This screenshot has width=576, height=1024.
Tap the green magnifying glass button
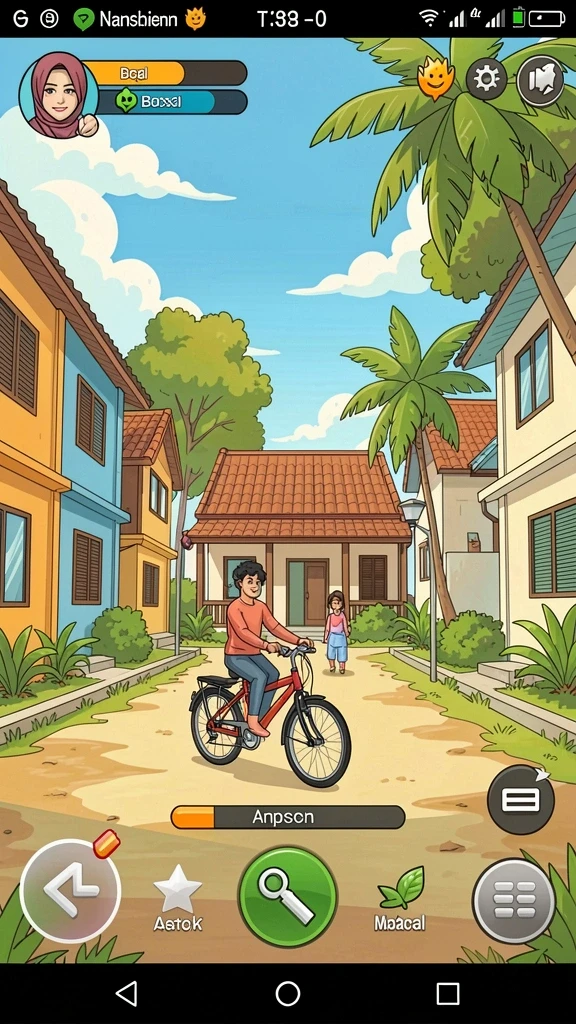(287, 896)
